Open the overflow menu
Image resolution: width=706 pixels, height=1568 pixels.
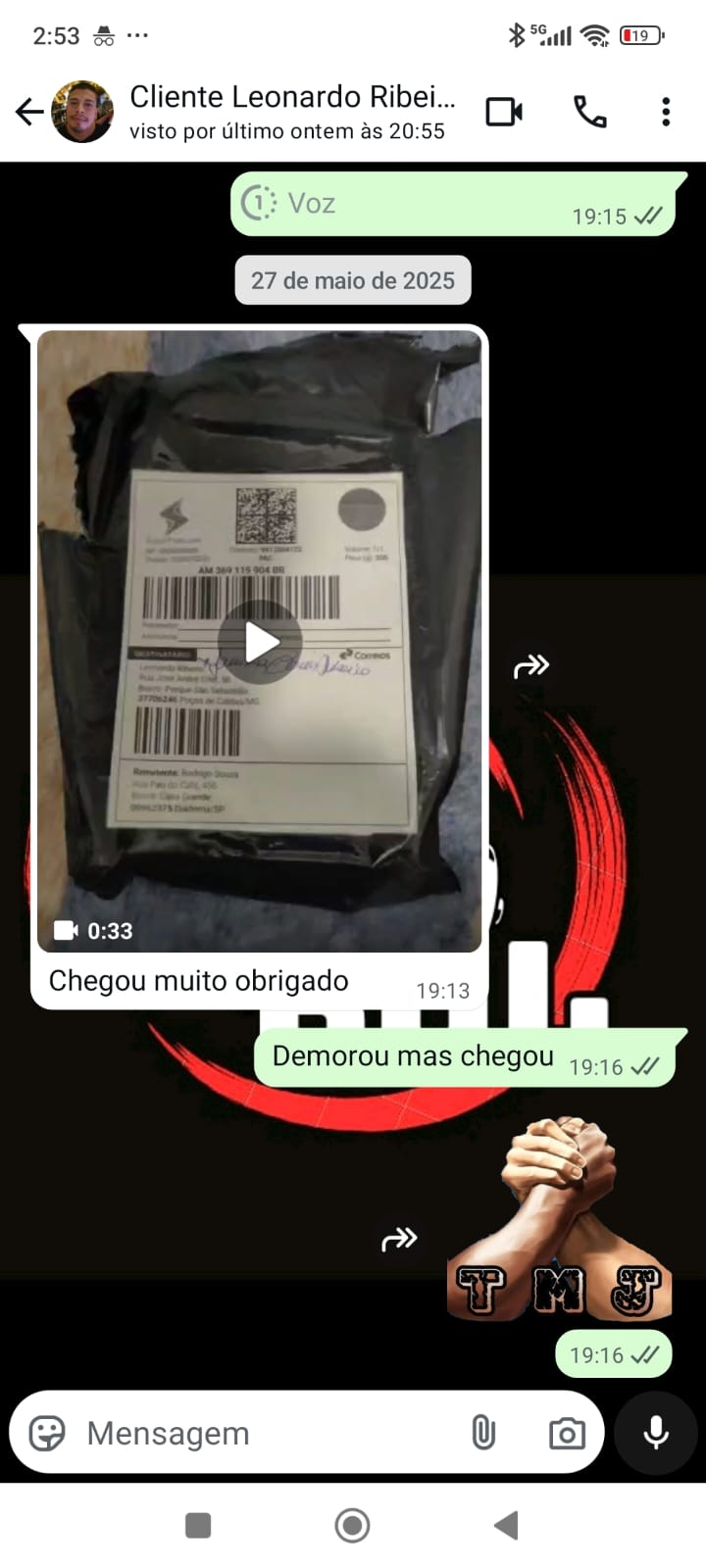click(x=666, y=112)
